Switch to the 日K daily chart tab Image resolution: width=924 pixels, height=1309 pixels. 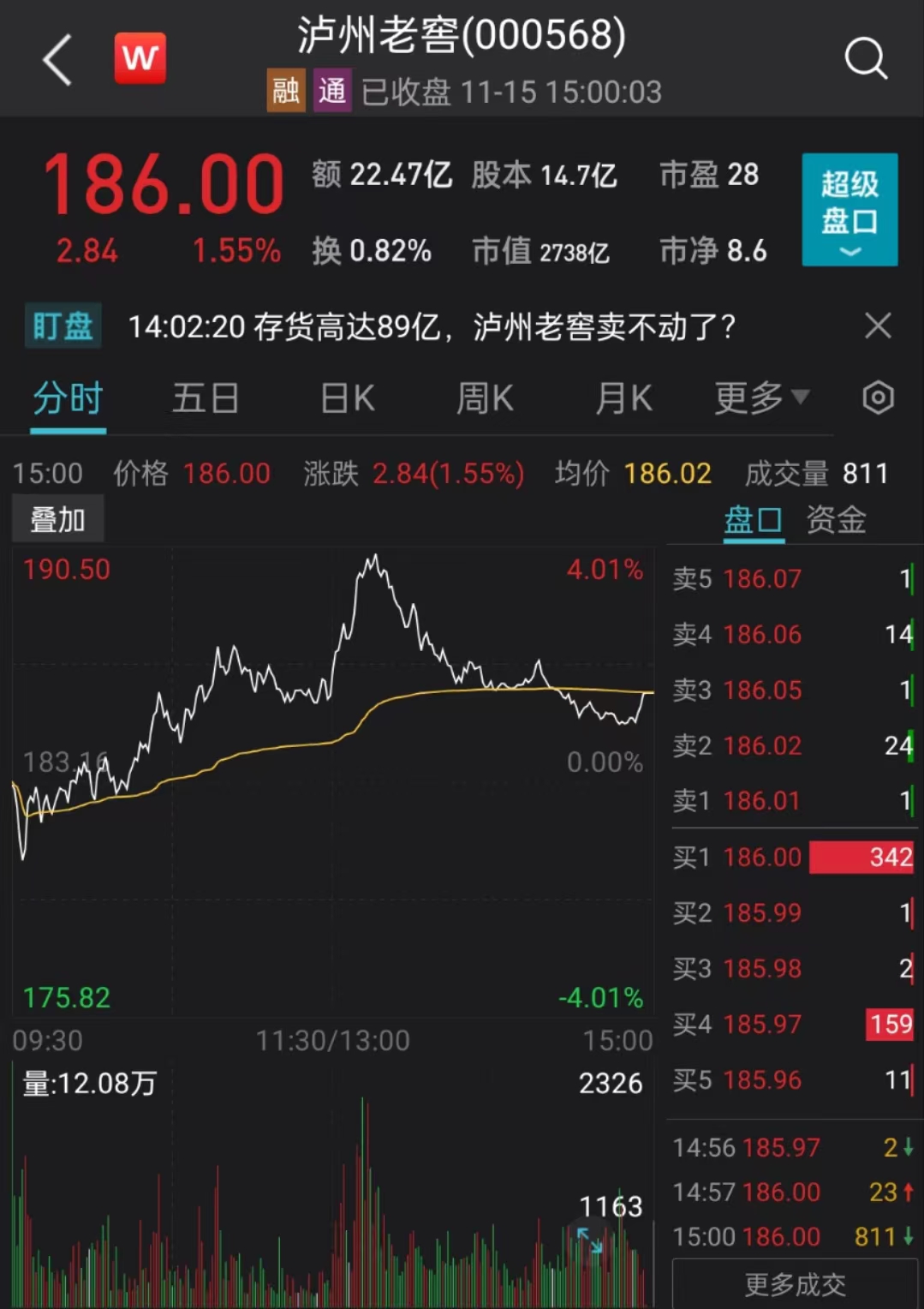point(346,397)
